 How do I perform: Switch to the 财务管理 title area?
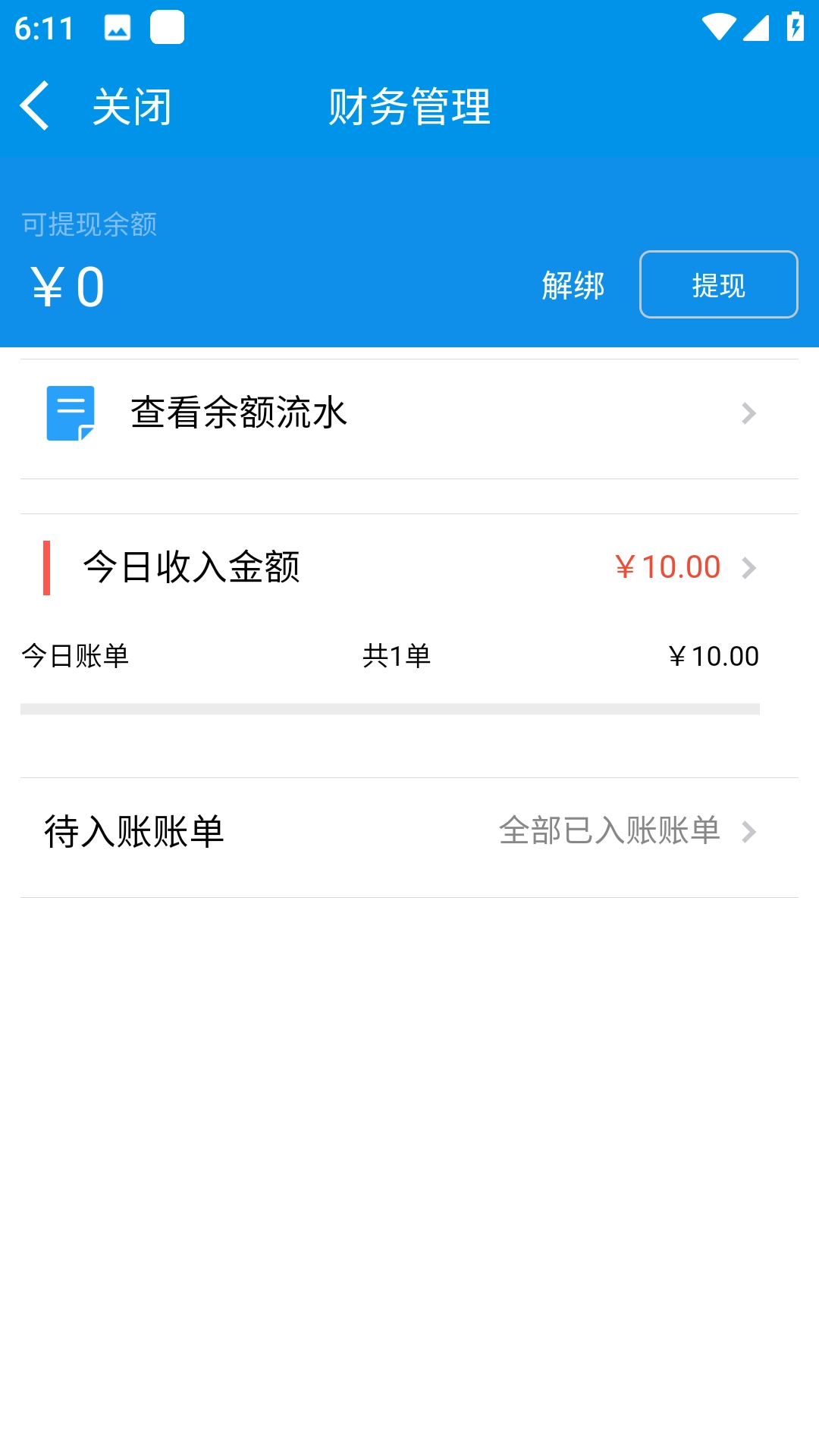point(409,106)
